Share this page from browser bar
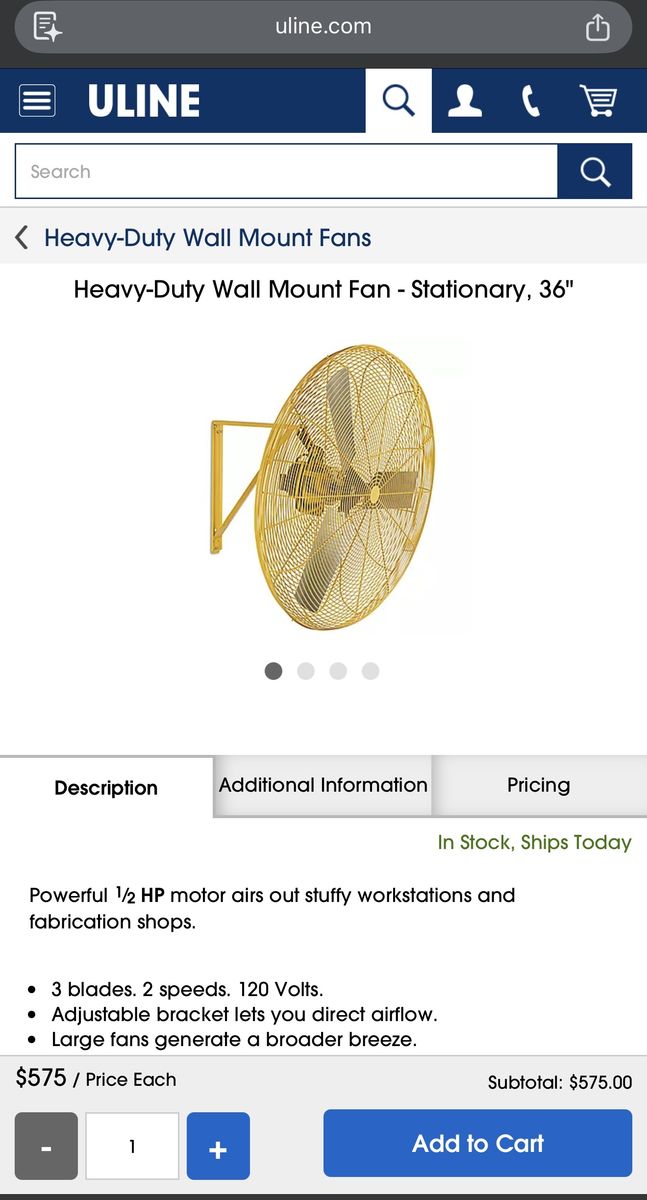 coord(597,27)
